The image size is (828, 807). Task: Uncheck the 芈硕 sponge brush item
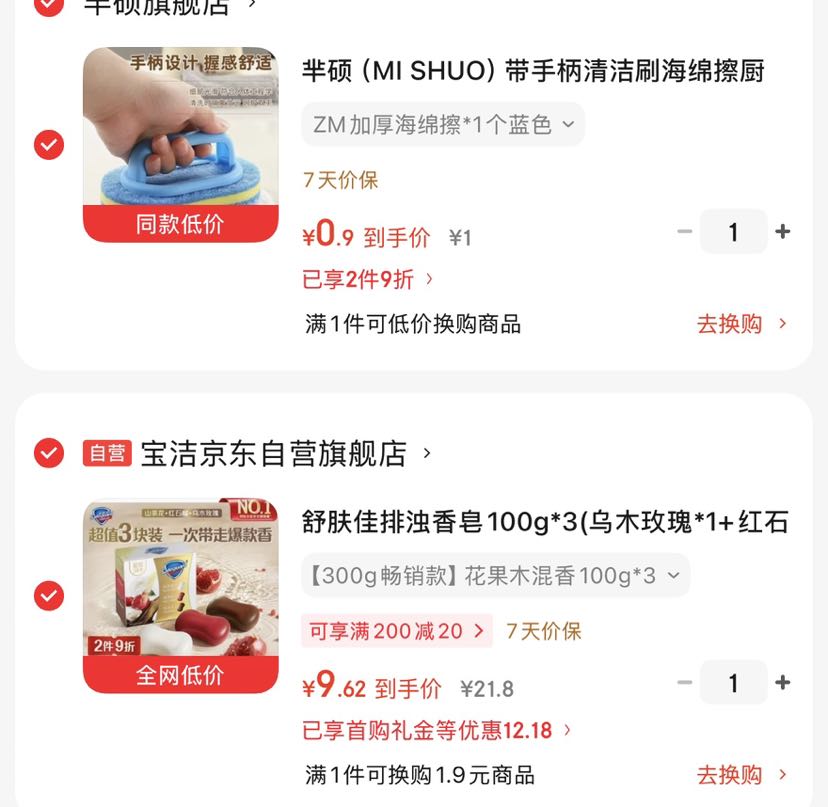[49, 145]
